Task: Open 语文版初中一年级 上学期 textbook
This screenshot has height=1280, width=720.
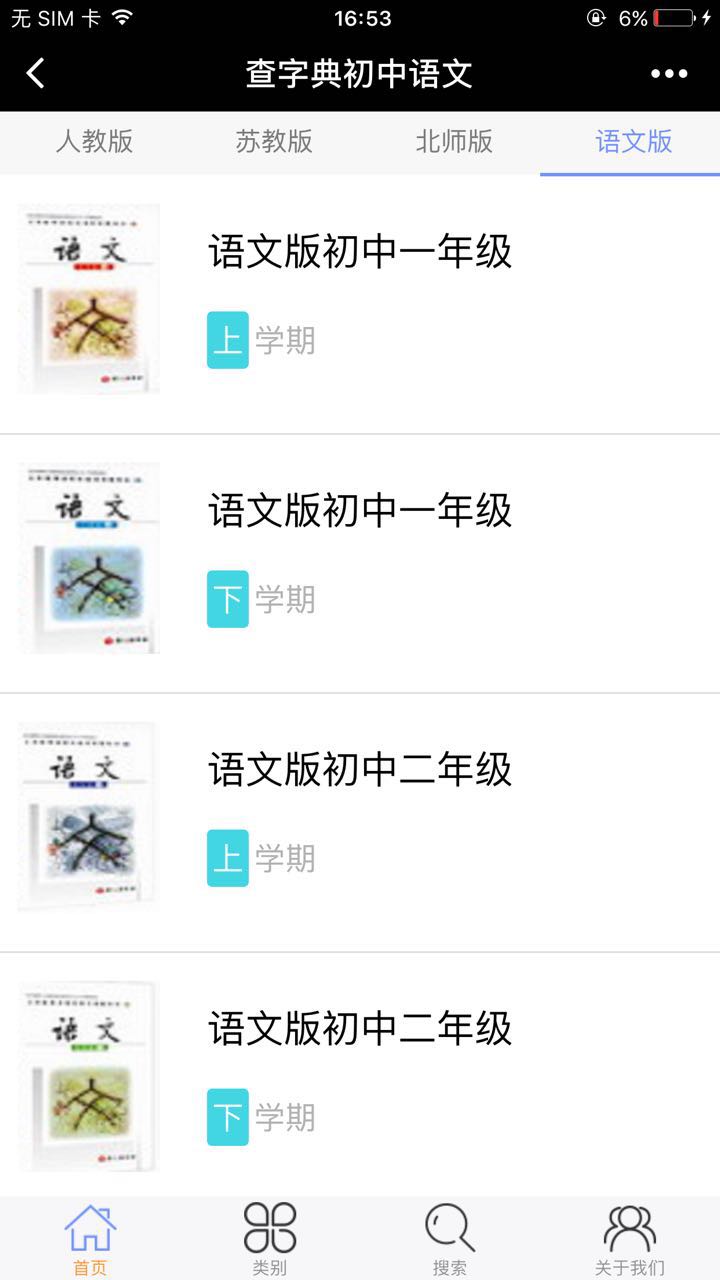Action: (360, 300)
